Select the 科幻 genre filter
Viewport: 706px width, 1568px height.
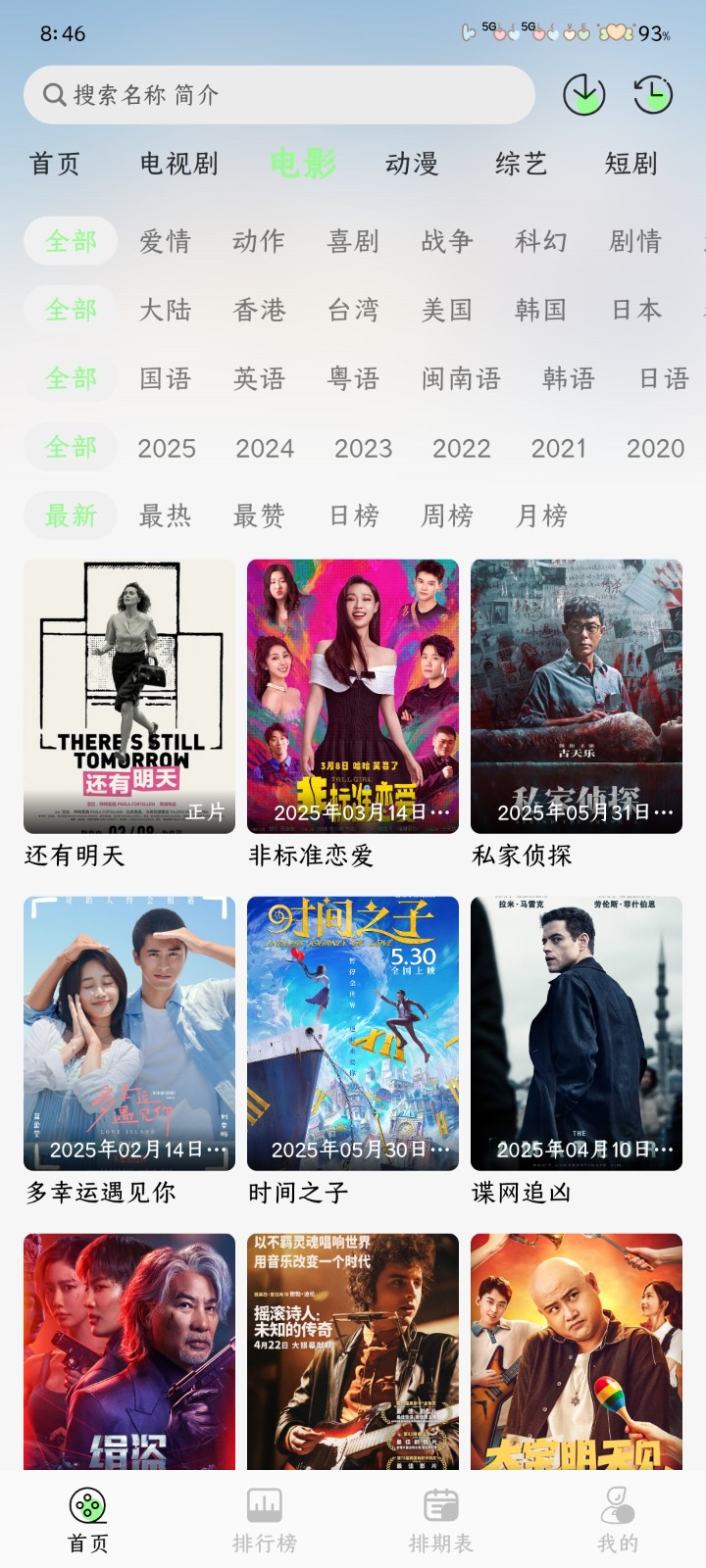tap(541, 241)
